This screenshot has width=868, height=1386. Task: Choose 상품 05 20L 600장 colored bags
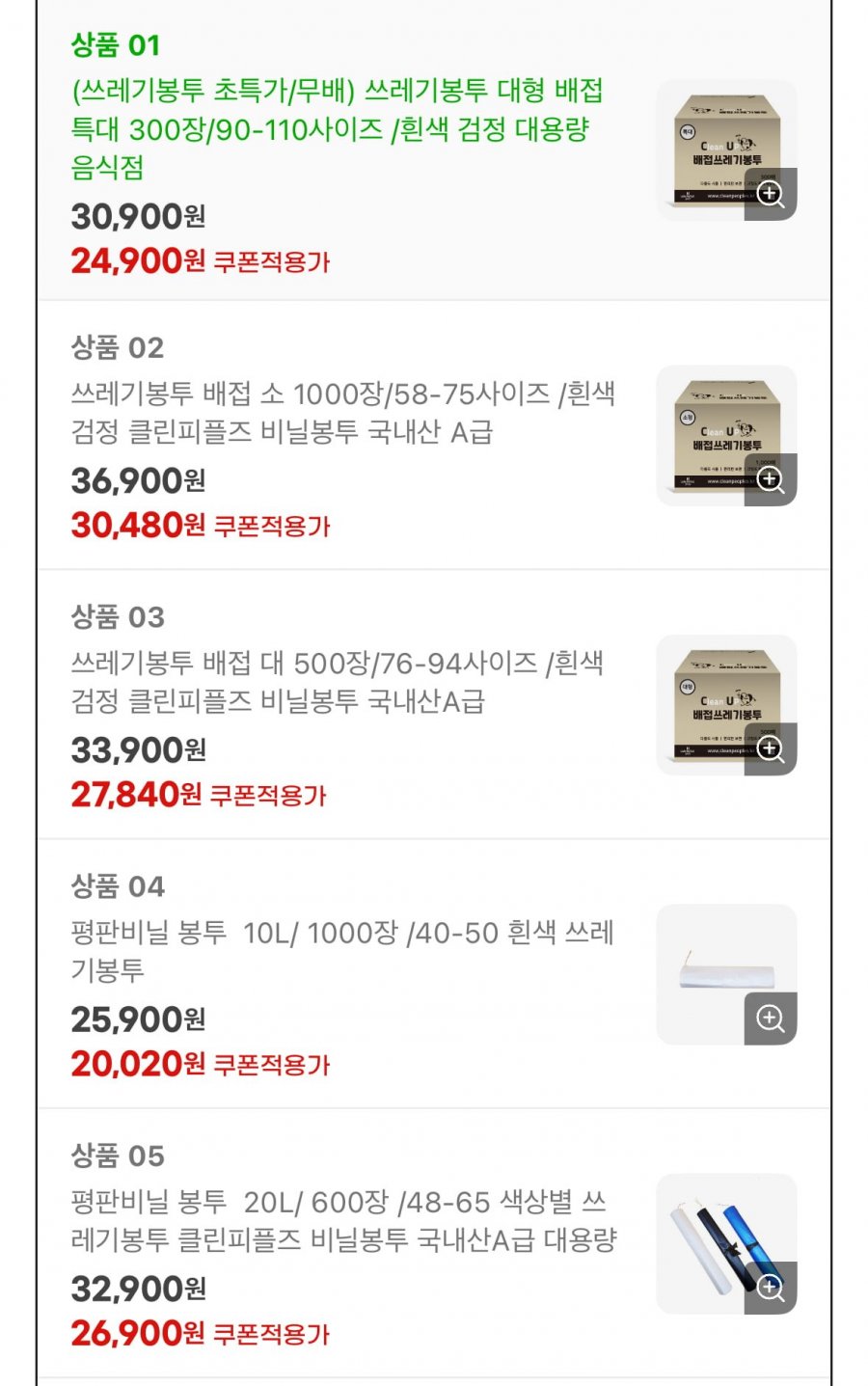tap(342, 1220)
